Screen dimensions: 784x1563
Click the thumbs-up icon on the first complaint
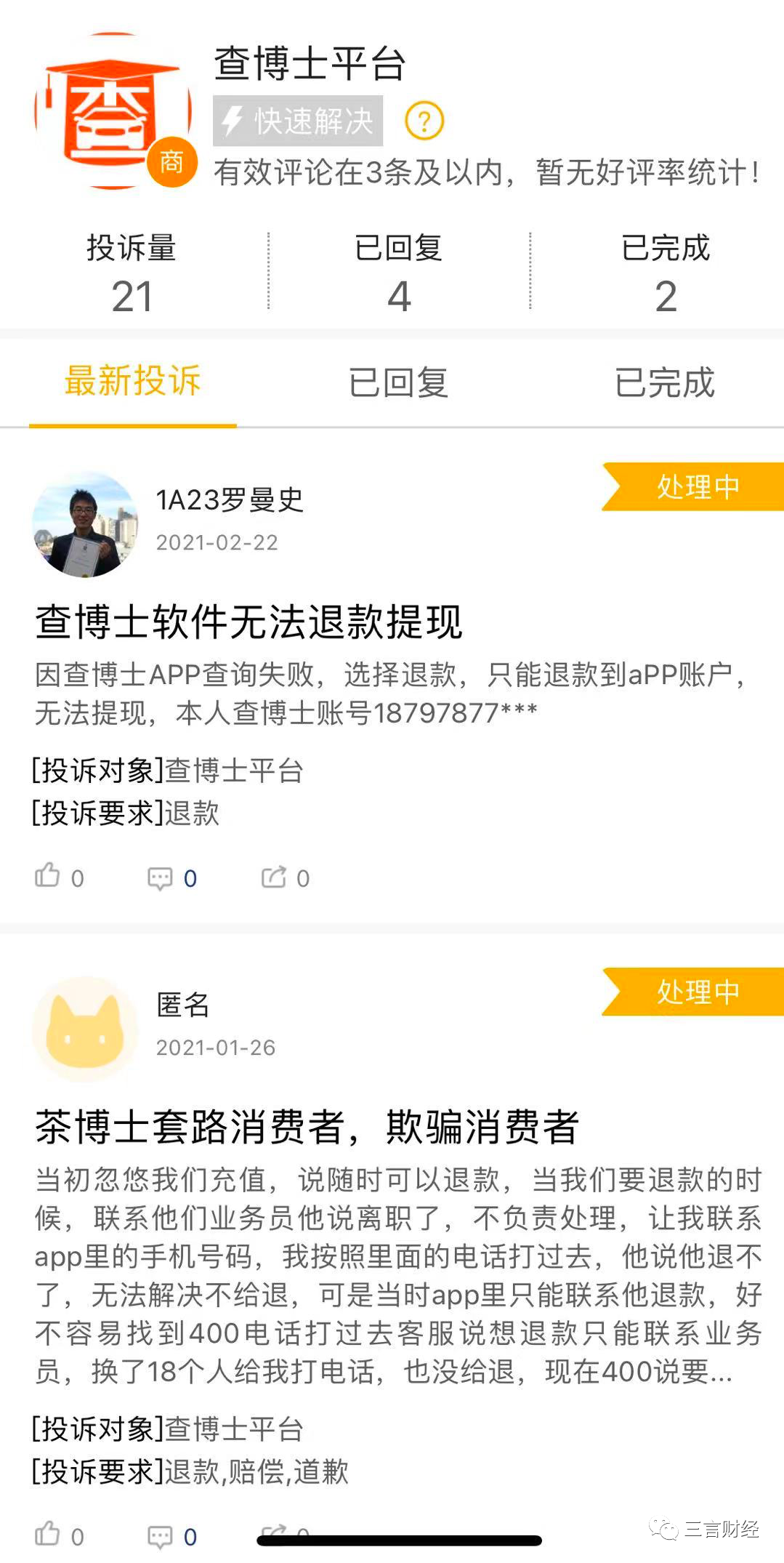[x=49, y=877]
